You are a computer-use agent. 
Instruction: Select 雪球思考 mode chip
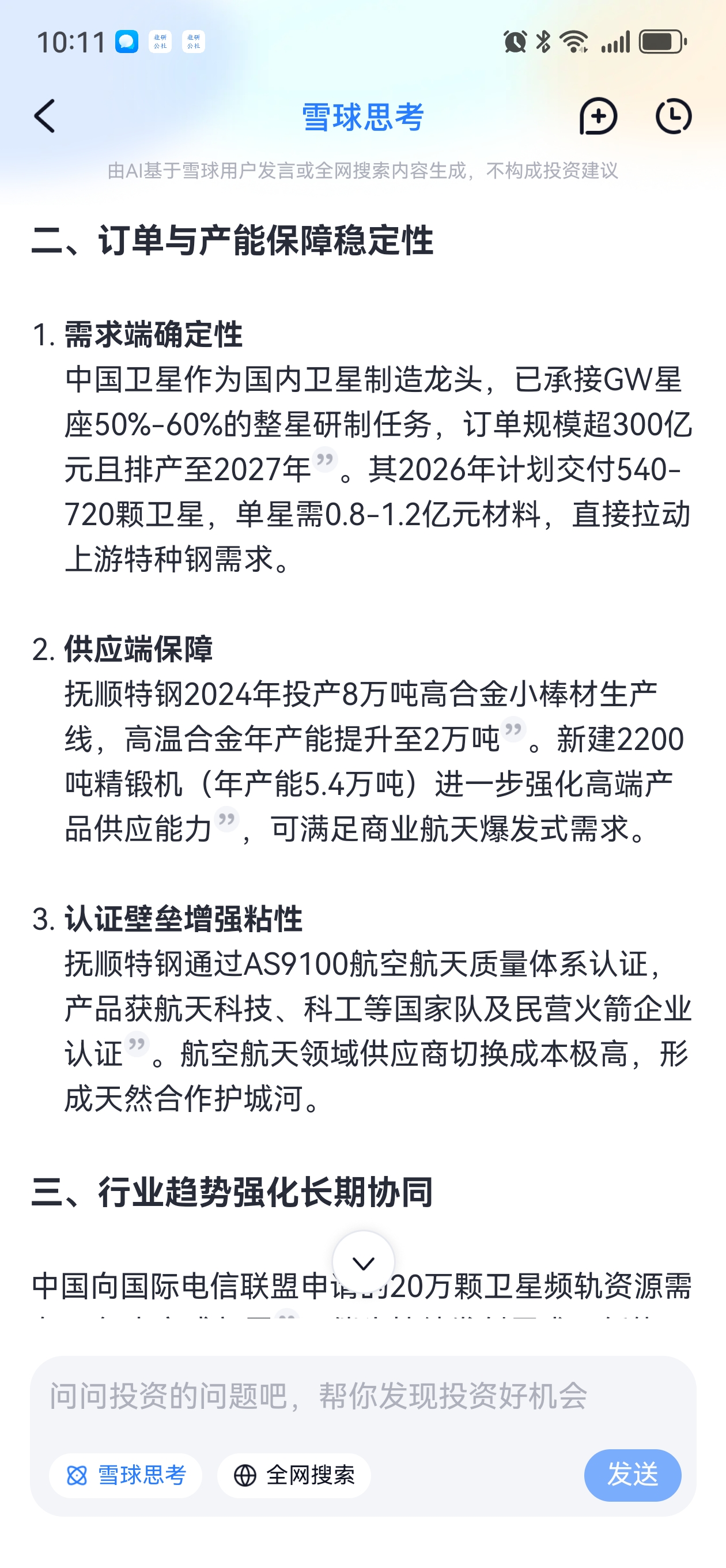coord(126,1476)
